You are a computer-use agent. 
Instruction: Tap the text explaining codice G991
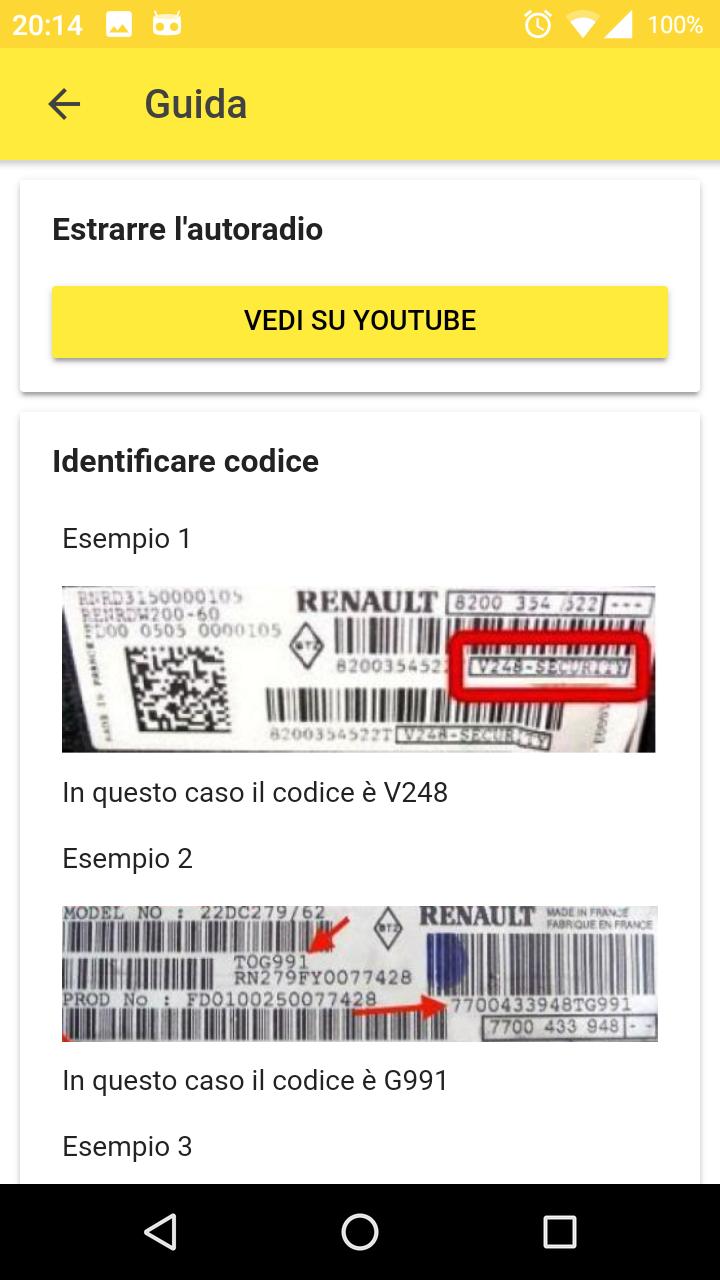tap(256, 1080)
